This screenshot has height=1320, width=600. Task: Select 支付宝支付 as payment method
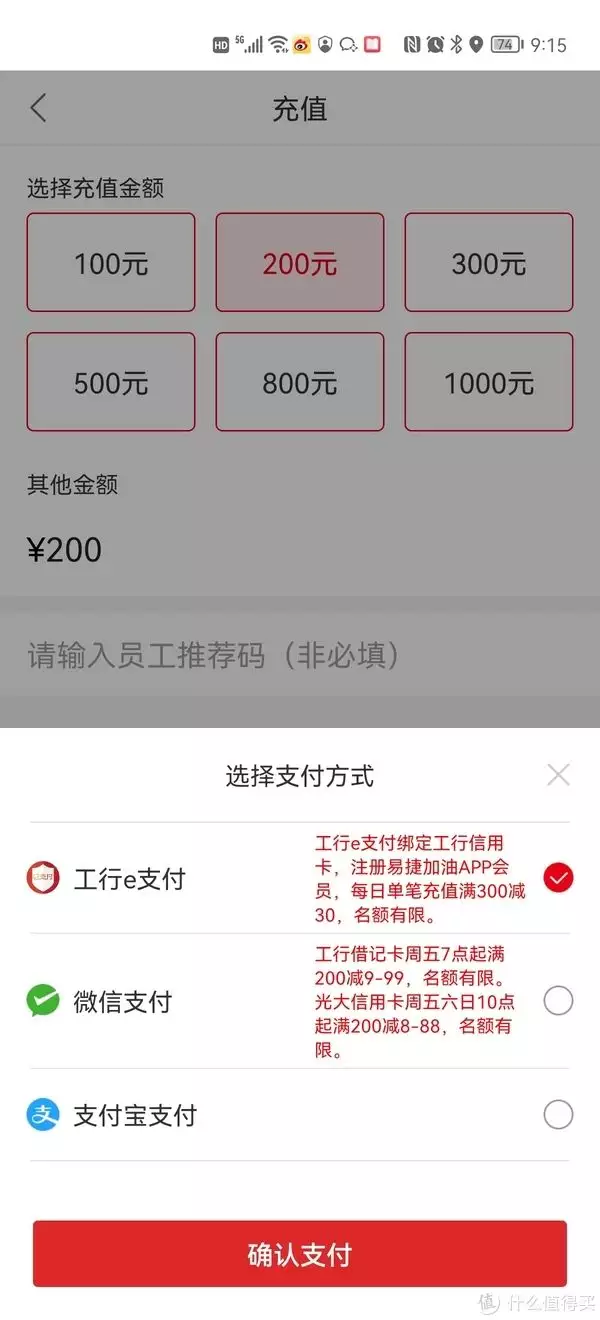pos(557,1114)
